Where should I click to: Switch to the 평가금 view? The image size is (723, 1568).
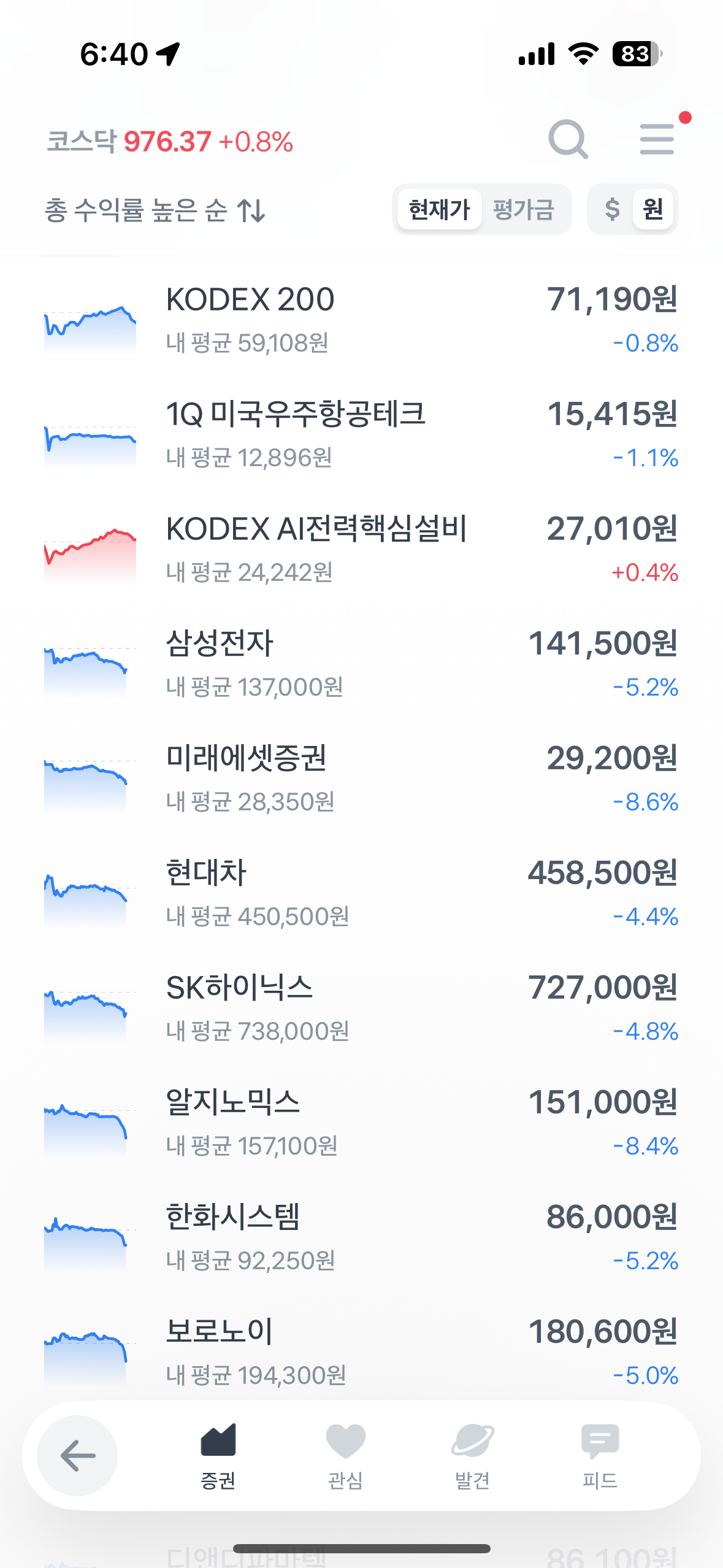click(x=524, y=210)
